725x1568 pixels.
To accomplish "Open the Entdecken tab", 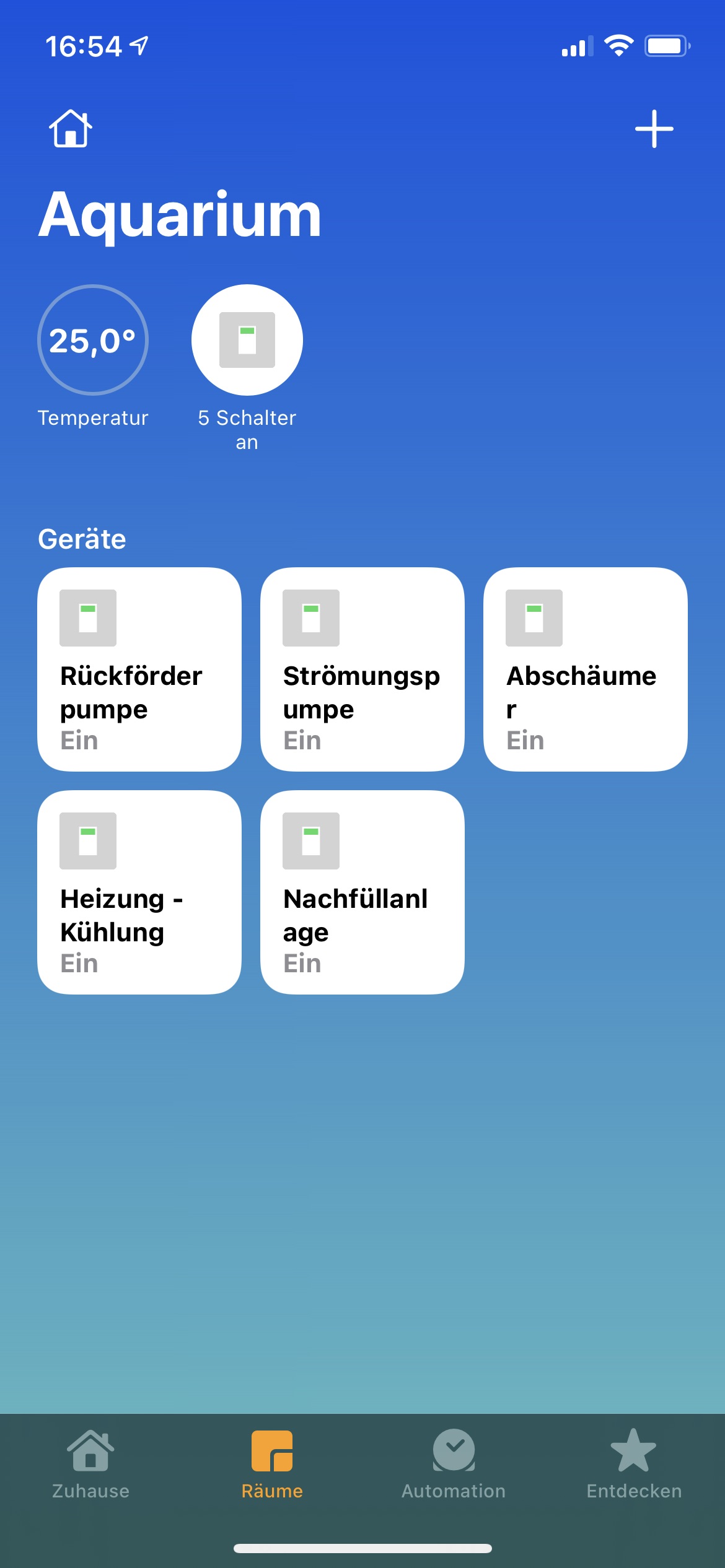I will [x=634, y=1464].
